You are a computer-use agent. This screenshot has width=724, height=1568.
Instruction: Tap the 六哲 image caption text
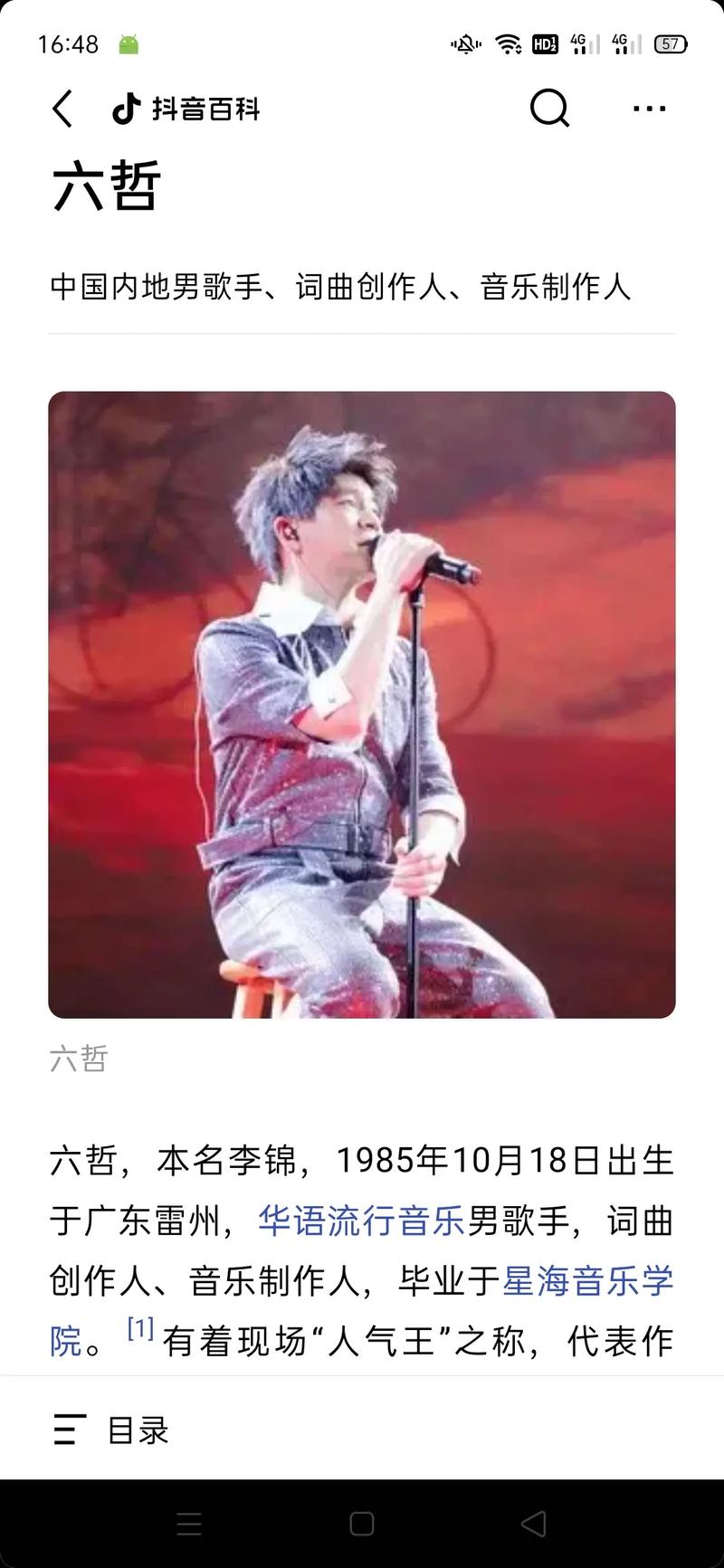pyautogui.click(x=78, y=1060)
